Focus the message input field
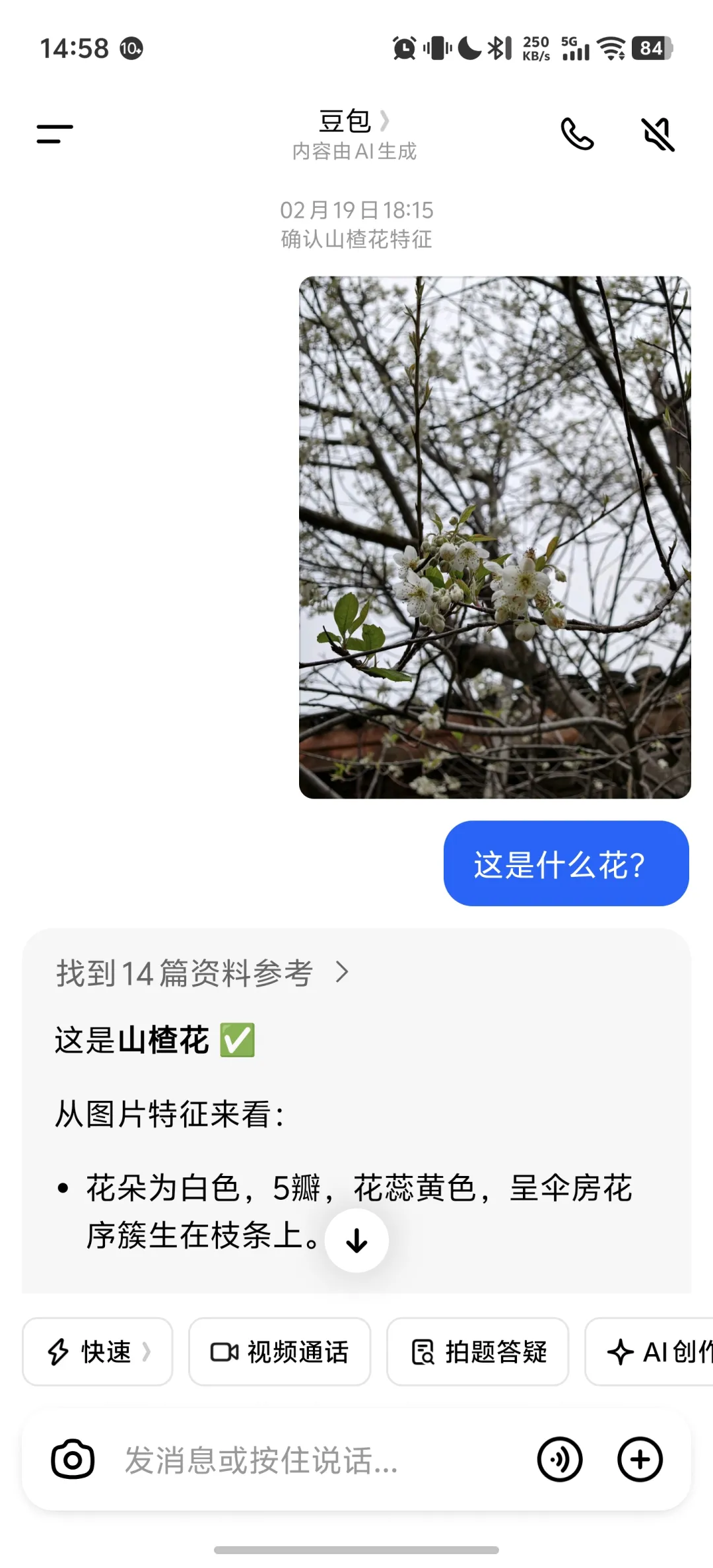 click(x=317, y=1460)
